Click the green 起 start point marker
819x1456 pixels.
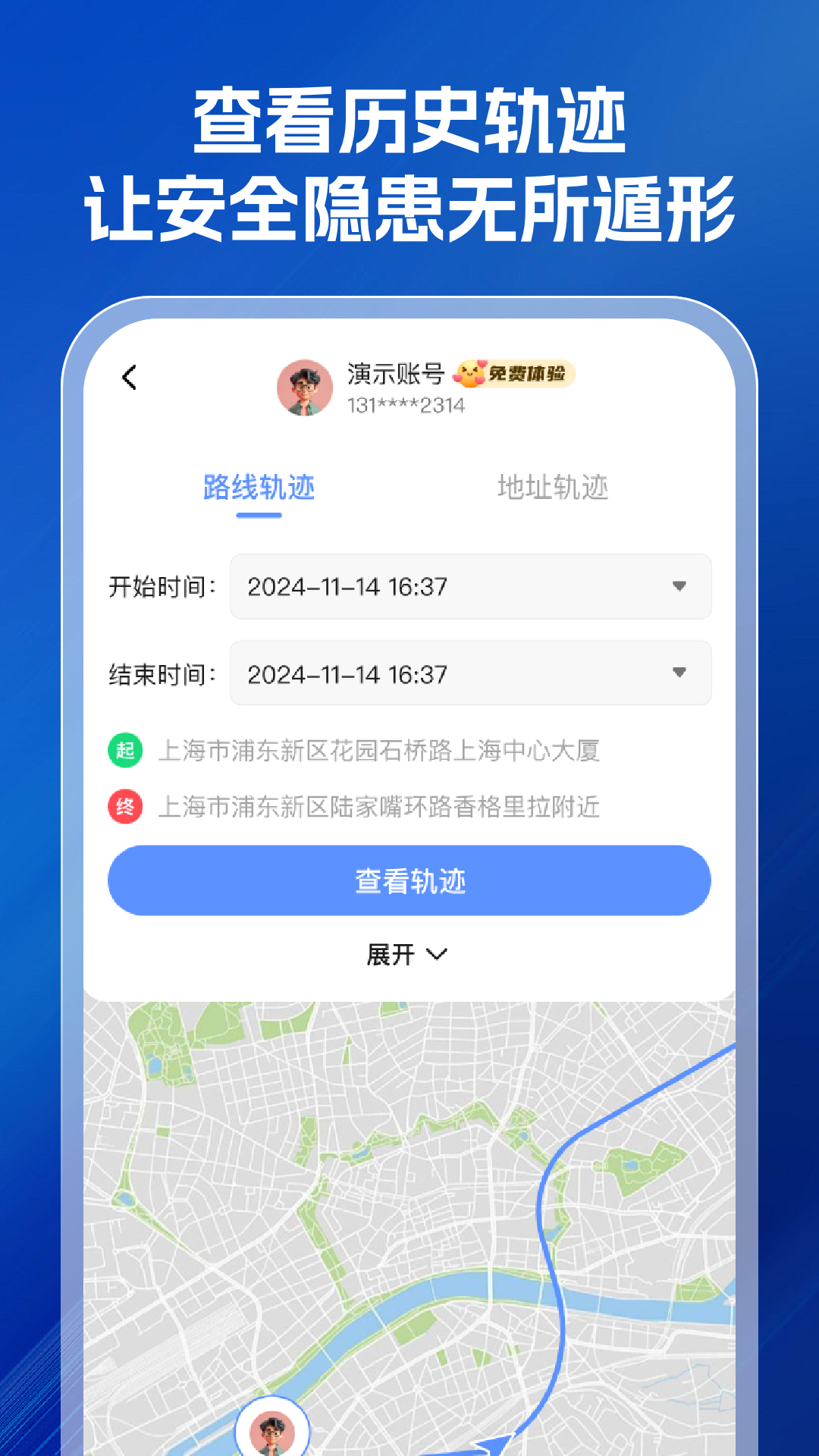[x=126, y=749]
